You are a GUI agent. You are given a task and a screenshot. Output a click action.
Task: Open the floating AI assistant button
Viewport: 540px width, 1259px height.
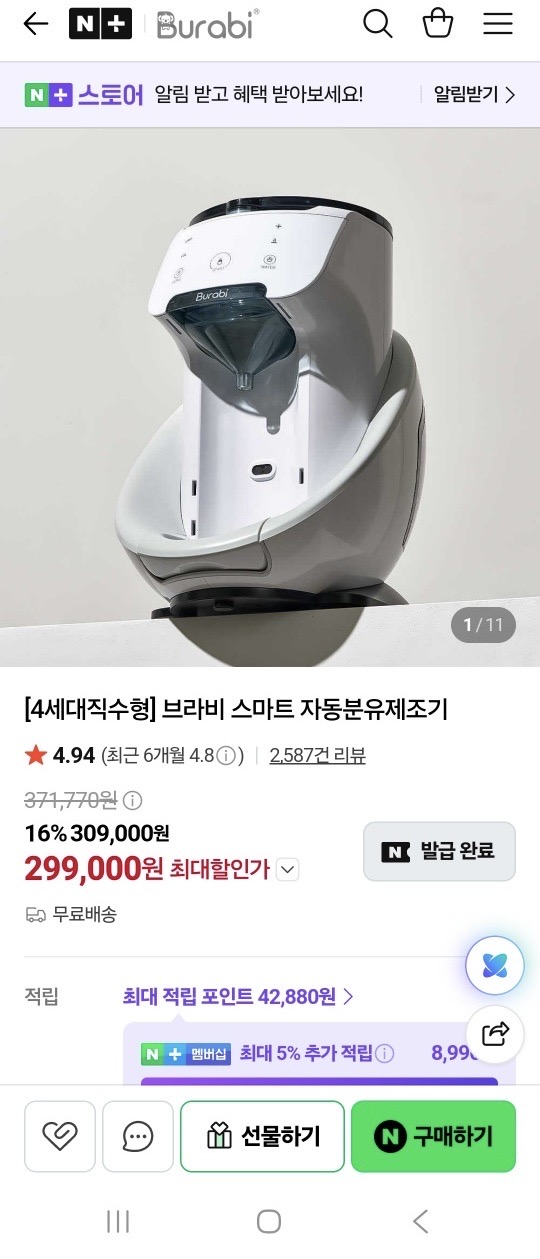(x=496, y=966)
